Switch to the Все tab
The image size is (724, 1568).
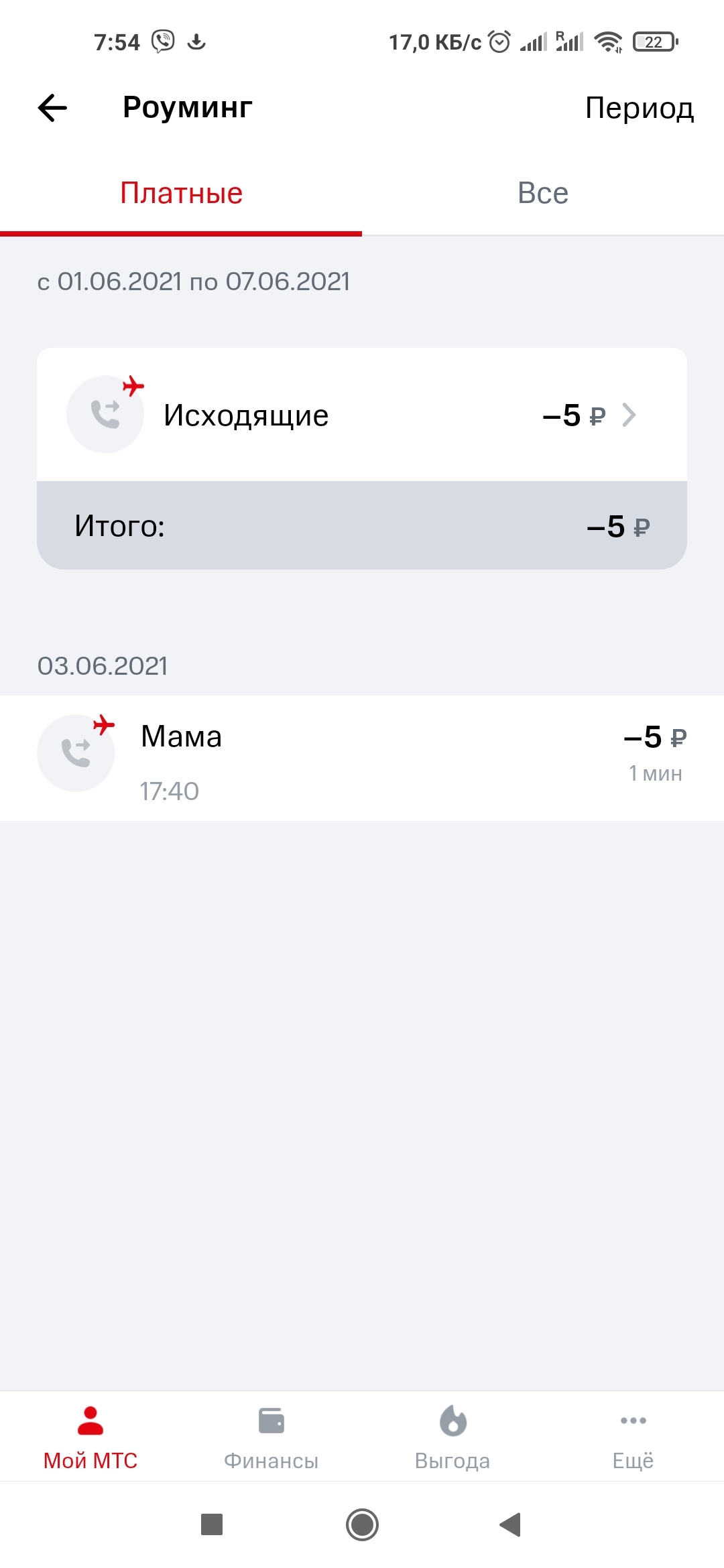(x=543, y=194)
